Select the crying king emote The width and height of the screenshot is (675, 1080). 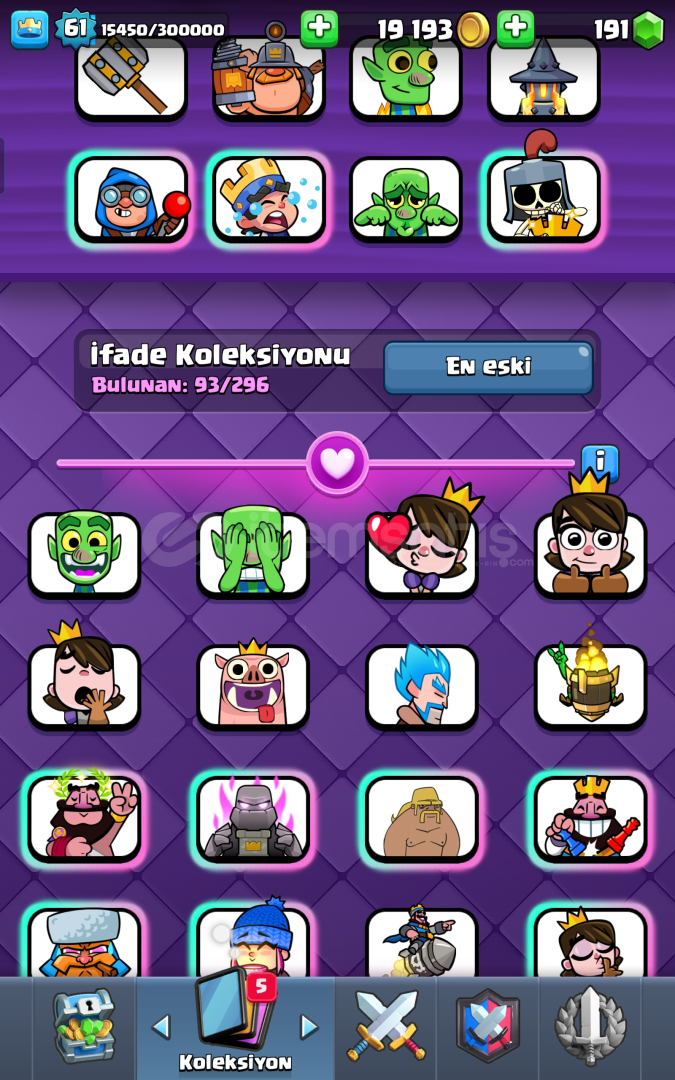(269, 198)
